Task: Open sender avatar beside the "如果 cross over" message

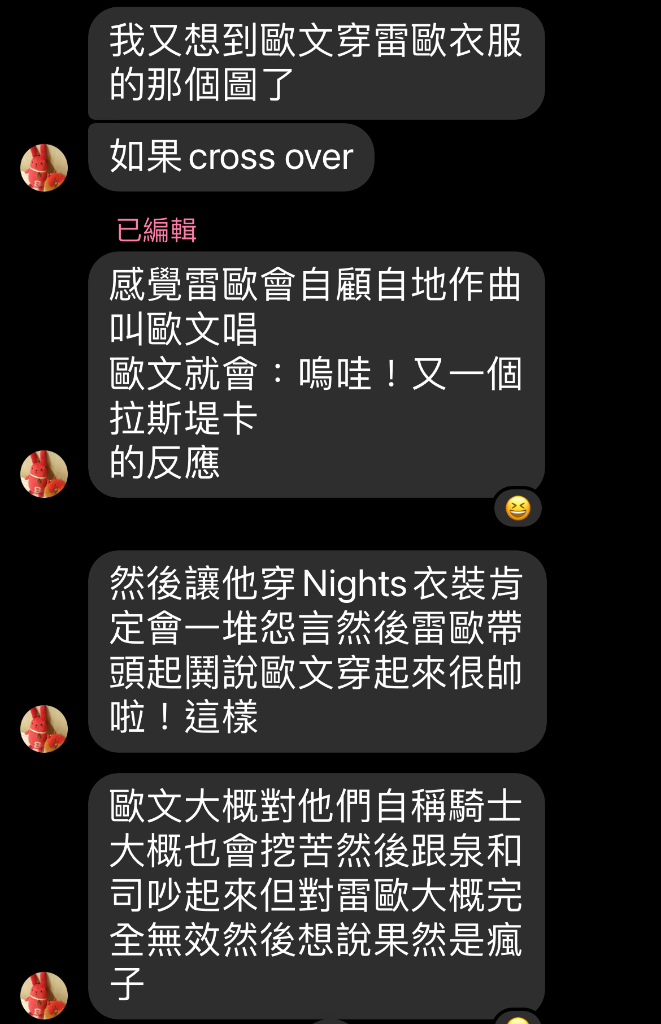Action: [x=44, y=167]
